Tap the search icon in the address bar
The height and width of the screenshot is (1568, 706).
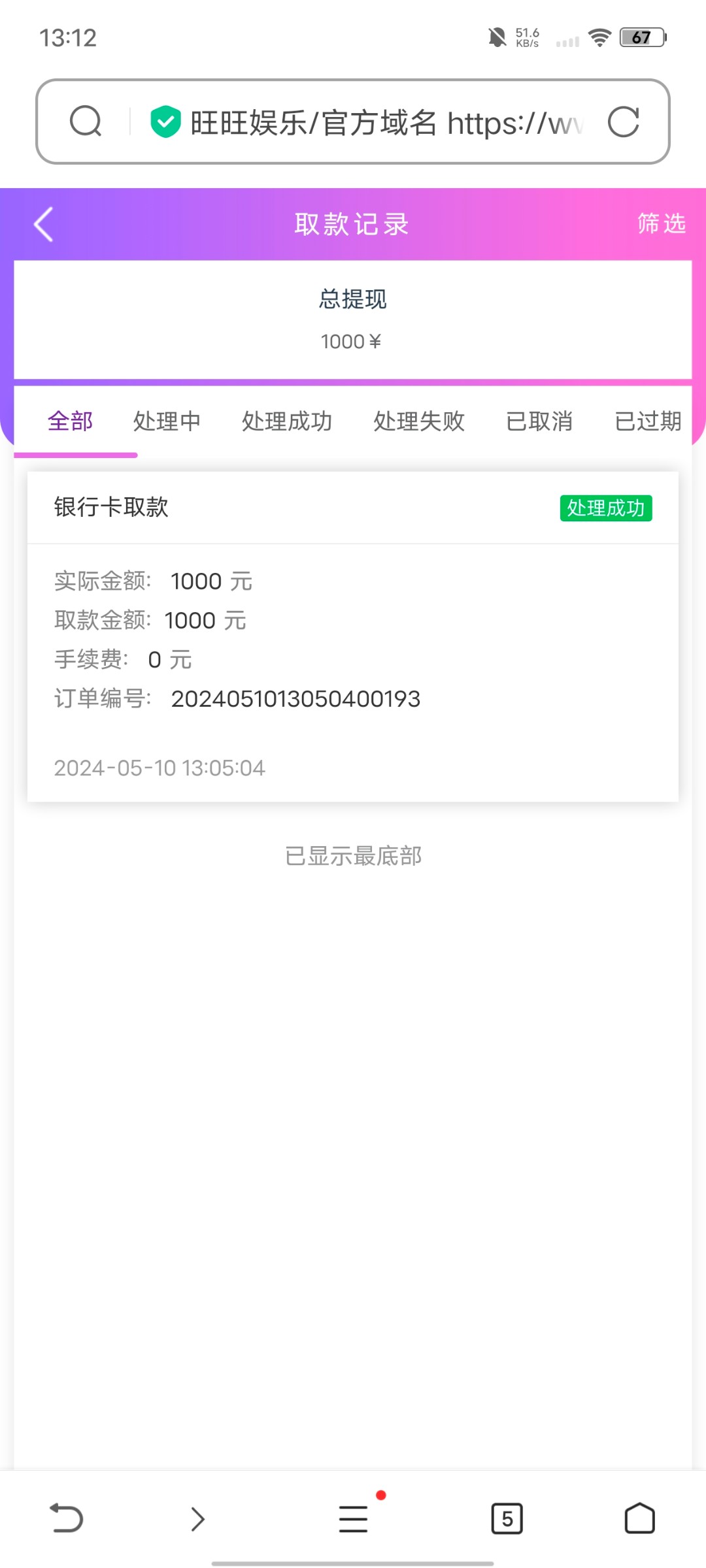[86, 122]
